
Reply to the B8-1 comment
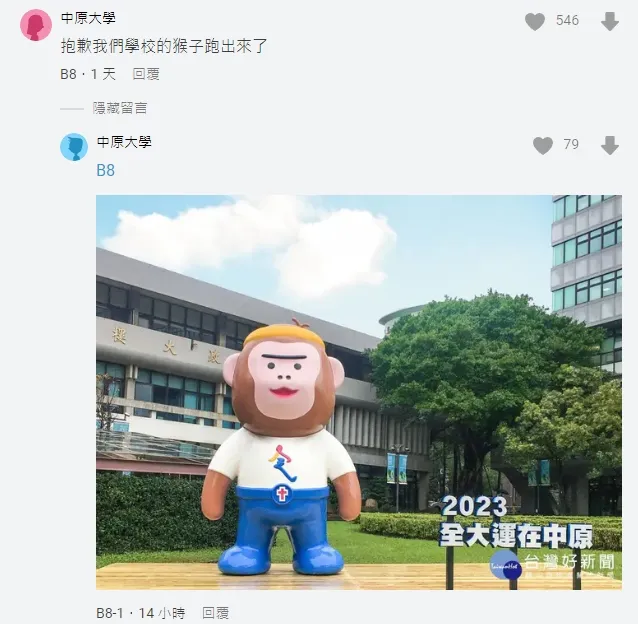pyautogui.click(x=215, y=613)
